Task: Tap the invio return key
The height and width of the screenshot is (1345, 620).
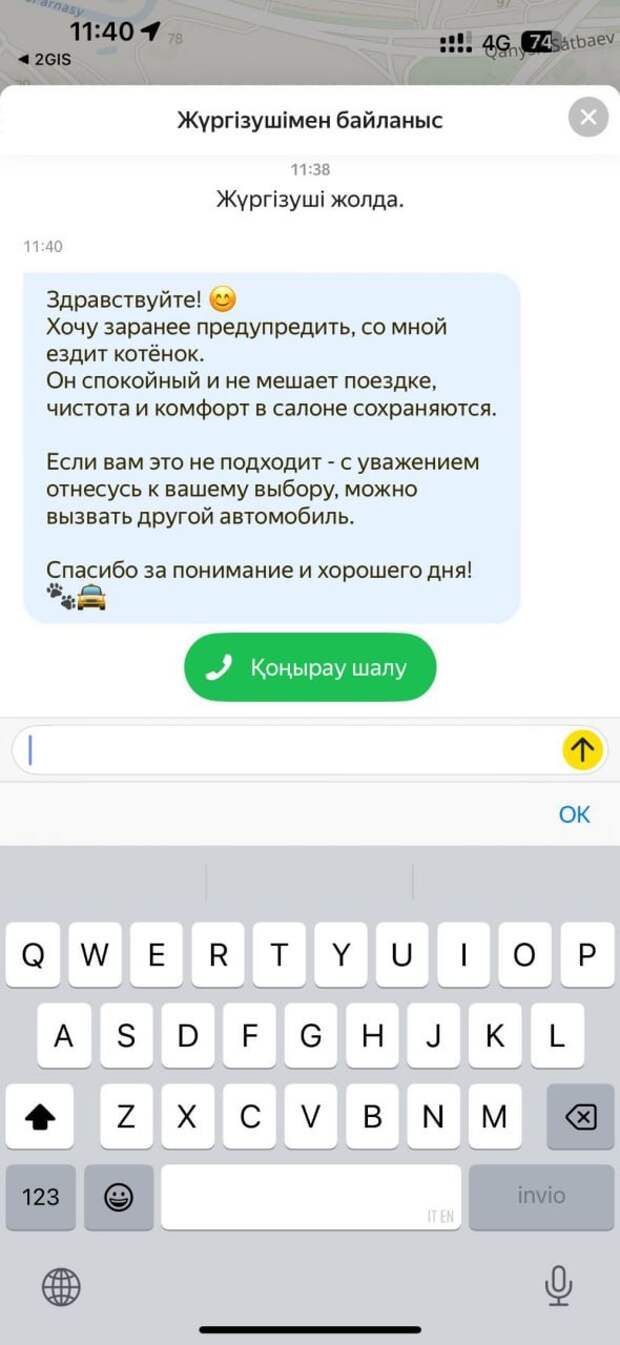Action: [541, 1197]
